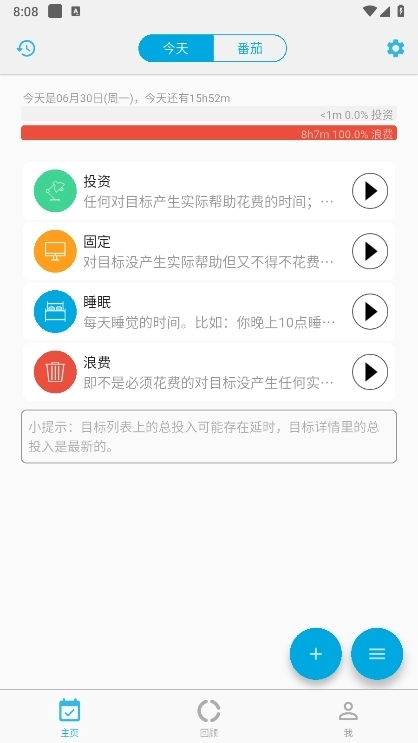Open the floating list menu button
This screenshot has height=743, width=418.
point(377,654)
